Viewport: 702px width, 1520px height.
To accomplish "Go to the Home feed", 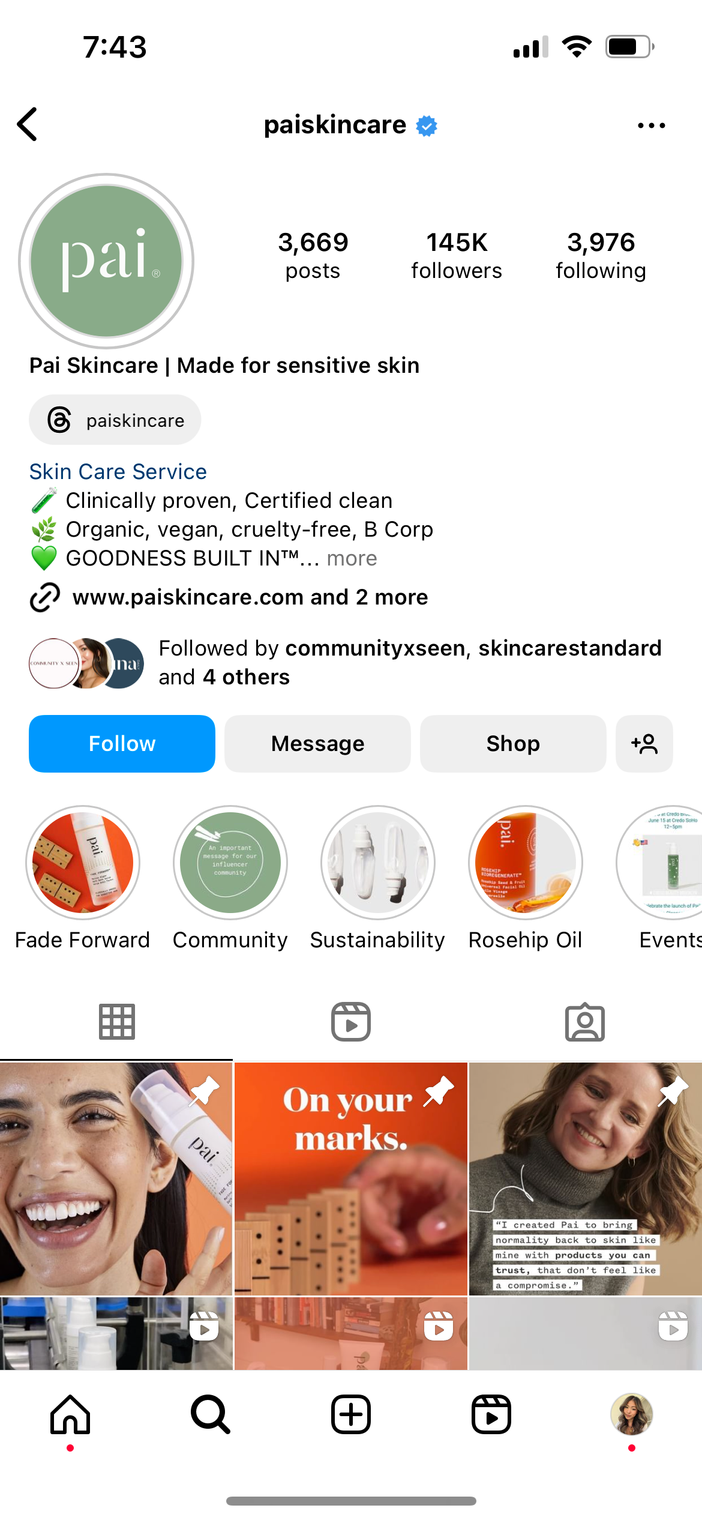I will click(70, 1414).
